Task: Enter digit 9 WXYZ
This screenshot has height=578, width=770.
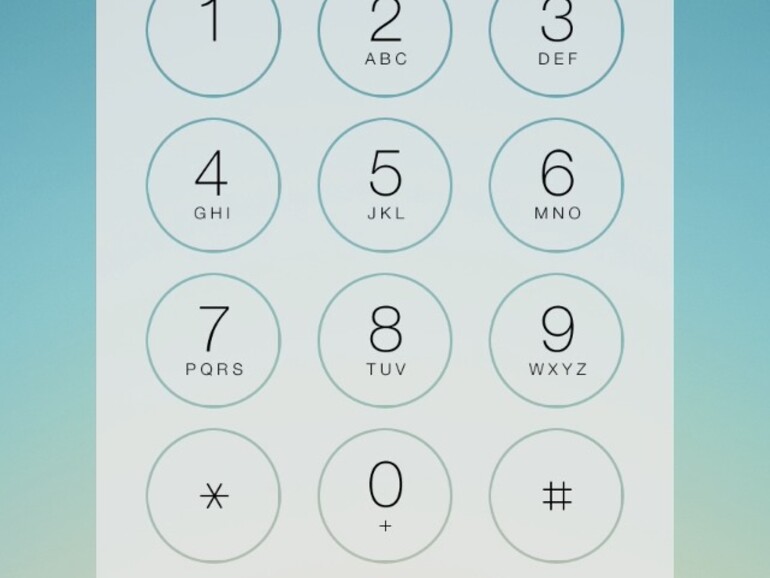Action: click(x=556, y=340)
